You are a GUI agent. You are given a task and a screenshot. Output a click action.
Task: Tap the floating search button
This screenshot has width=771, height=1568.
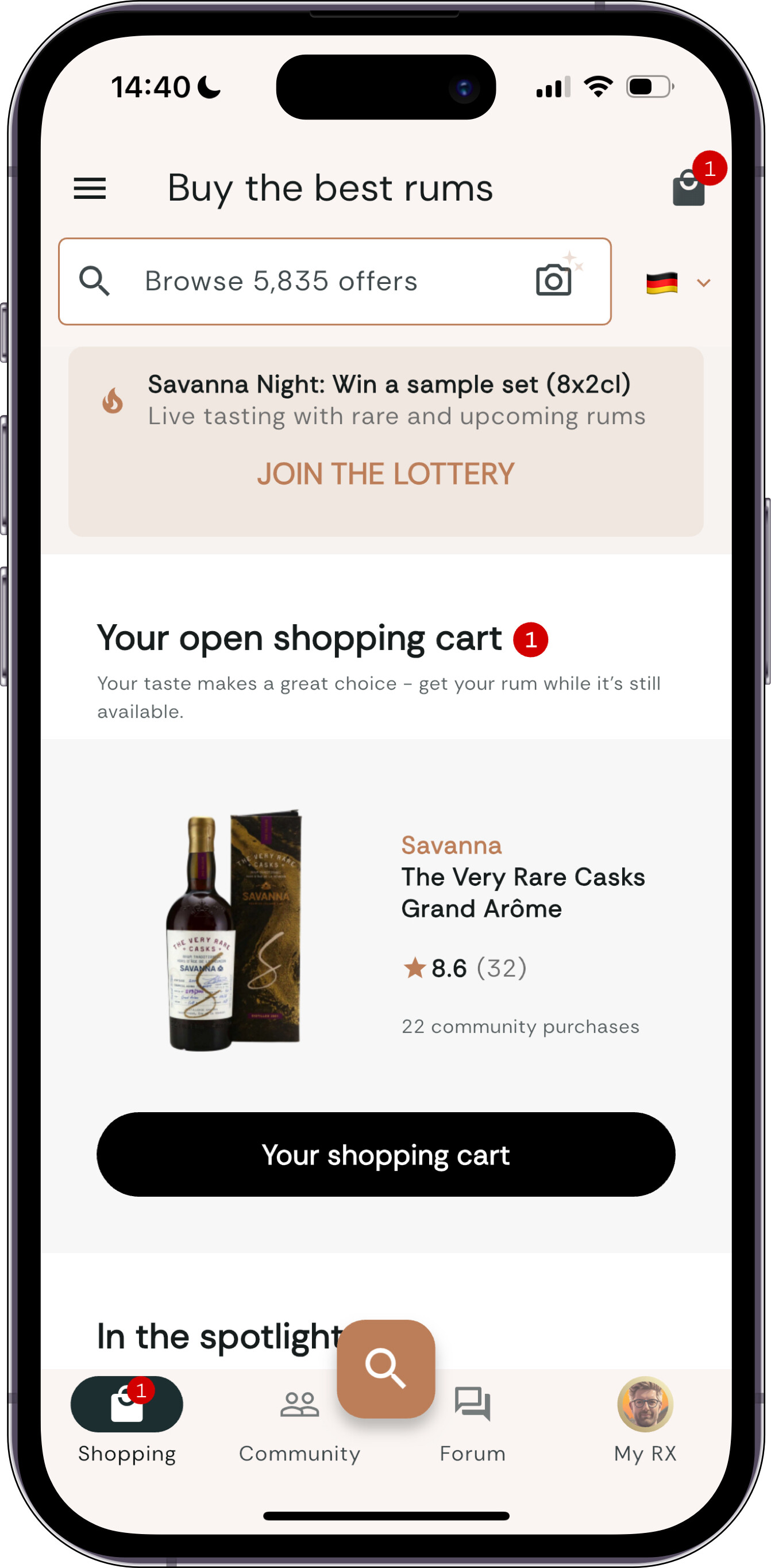coord(385,1369)
